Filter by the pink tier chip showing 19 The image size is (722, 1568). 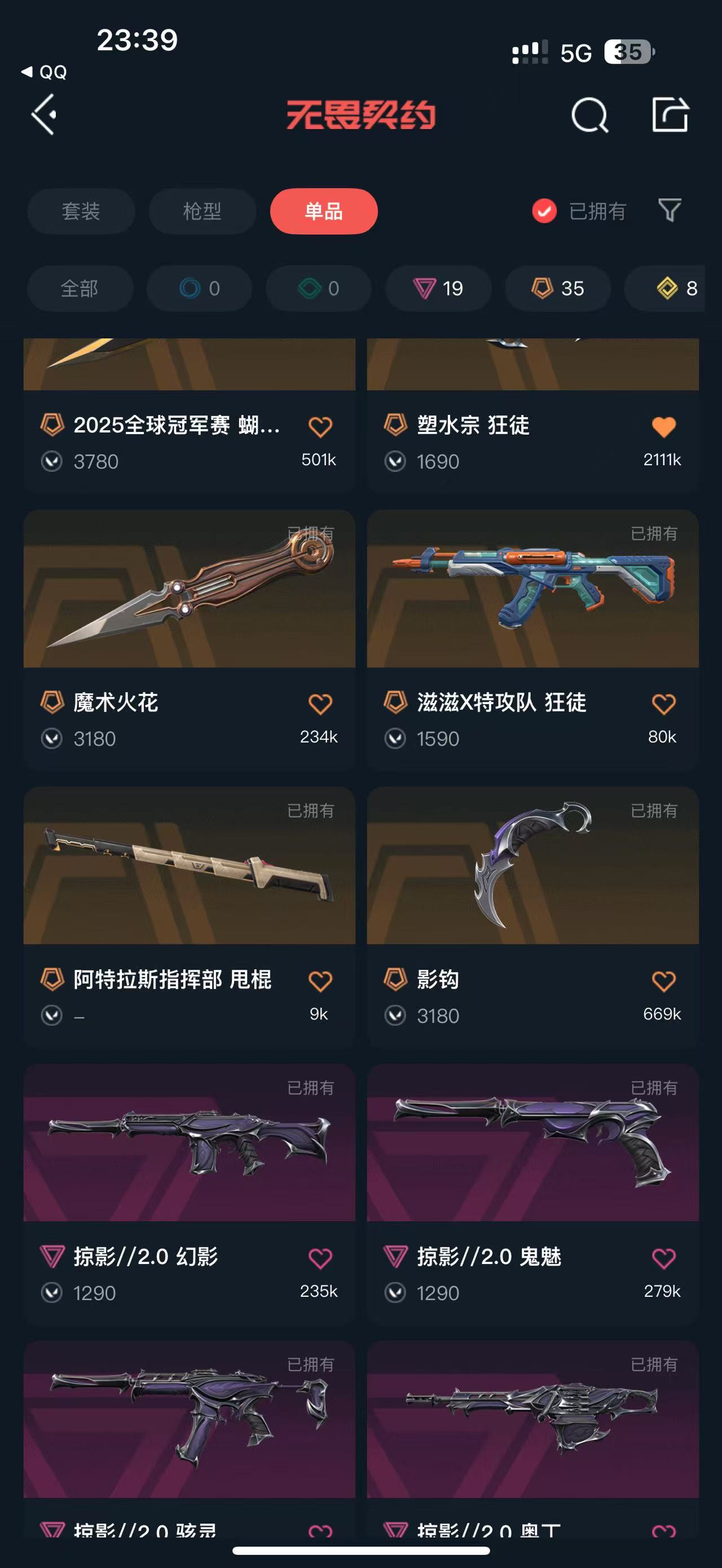pos(438,289)
